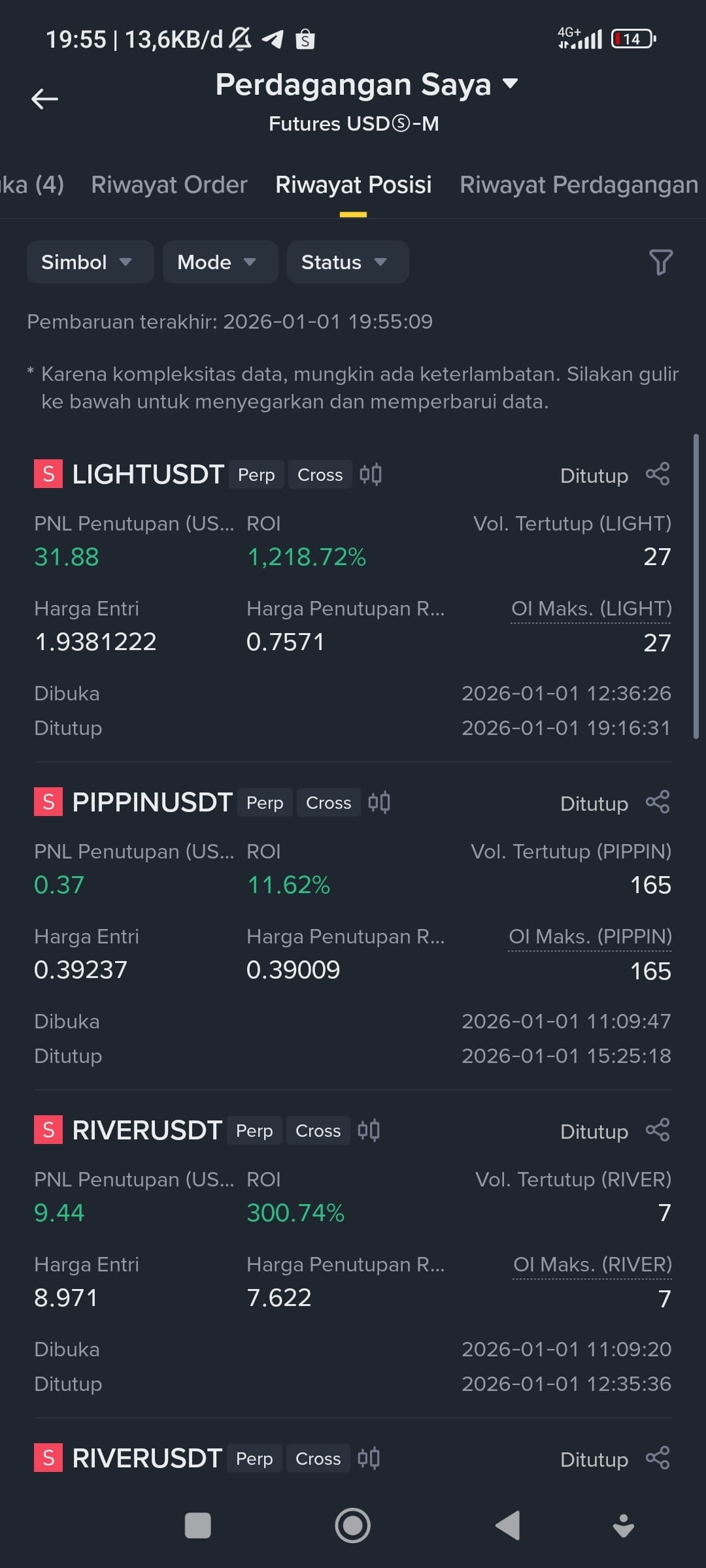Tap the back arrow at the top left

pyautogui.click(x=44, y=98)
